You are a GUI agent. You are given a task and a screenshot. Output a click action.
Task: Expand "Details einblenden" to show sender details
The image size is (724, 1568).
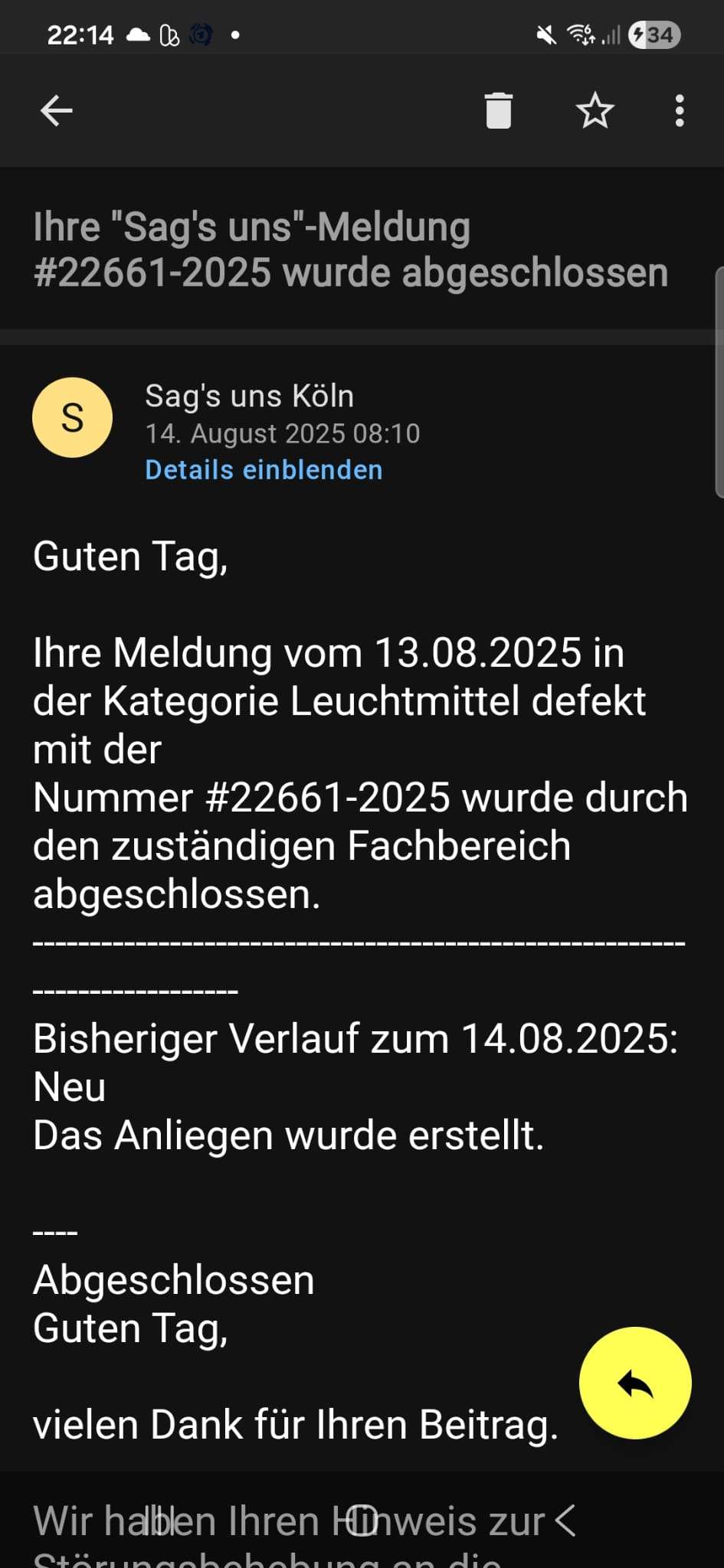tap(263, 469)
